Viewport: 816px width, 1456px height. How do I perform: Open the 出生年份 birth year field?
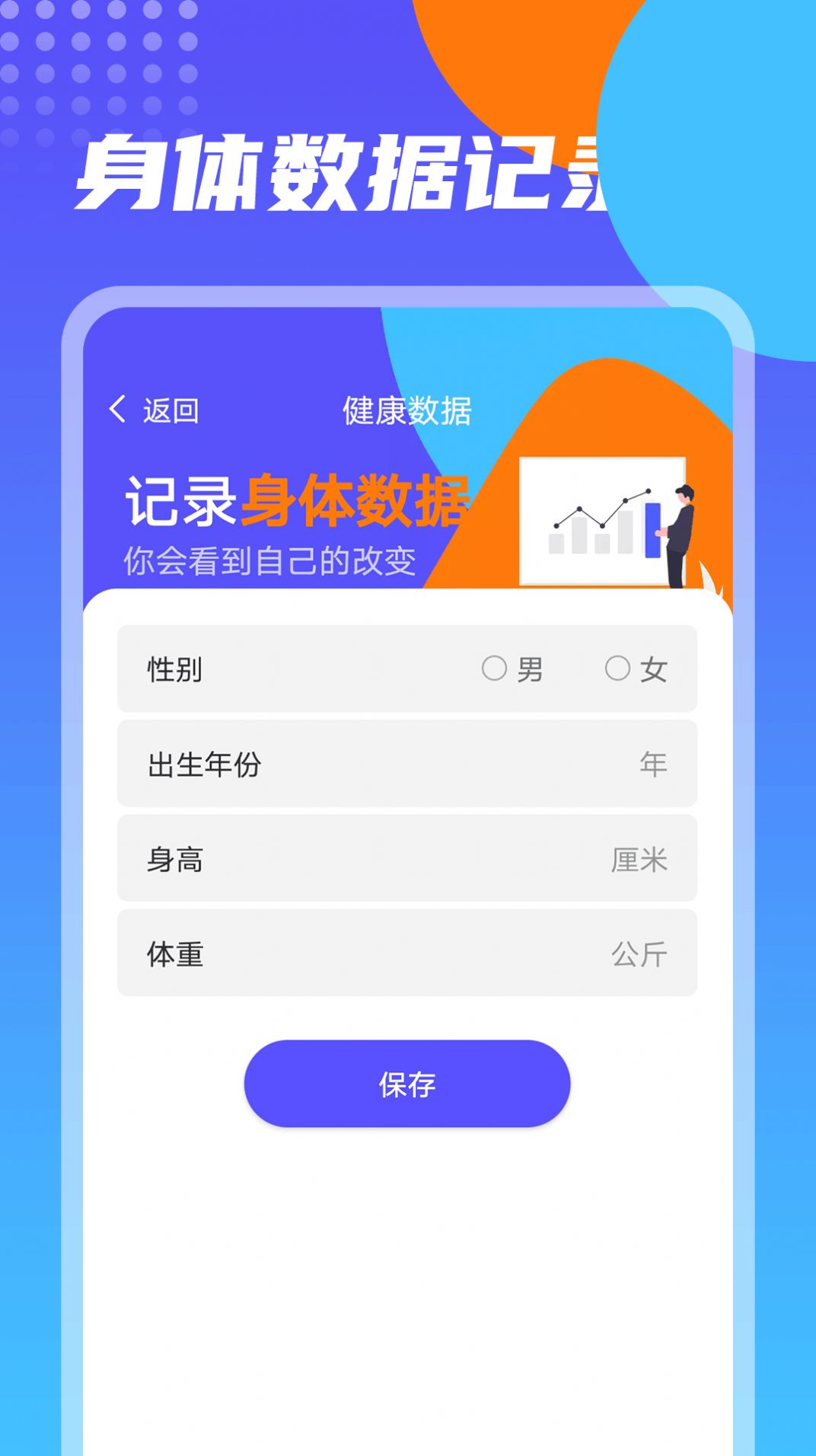381,764
